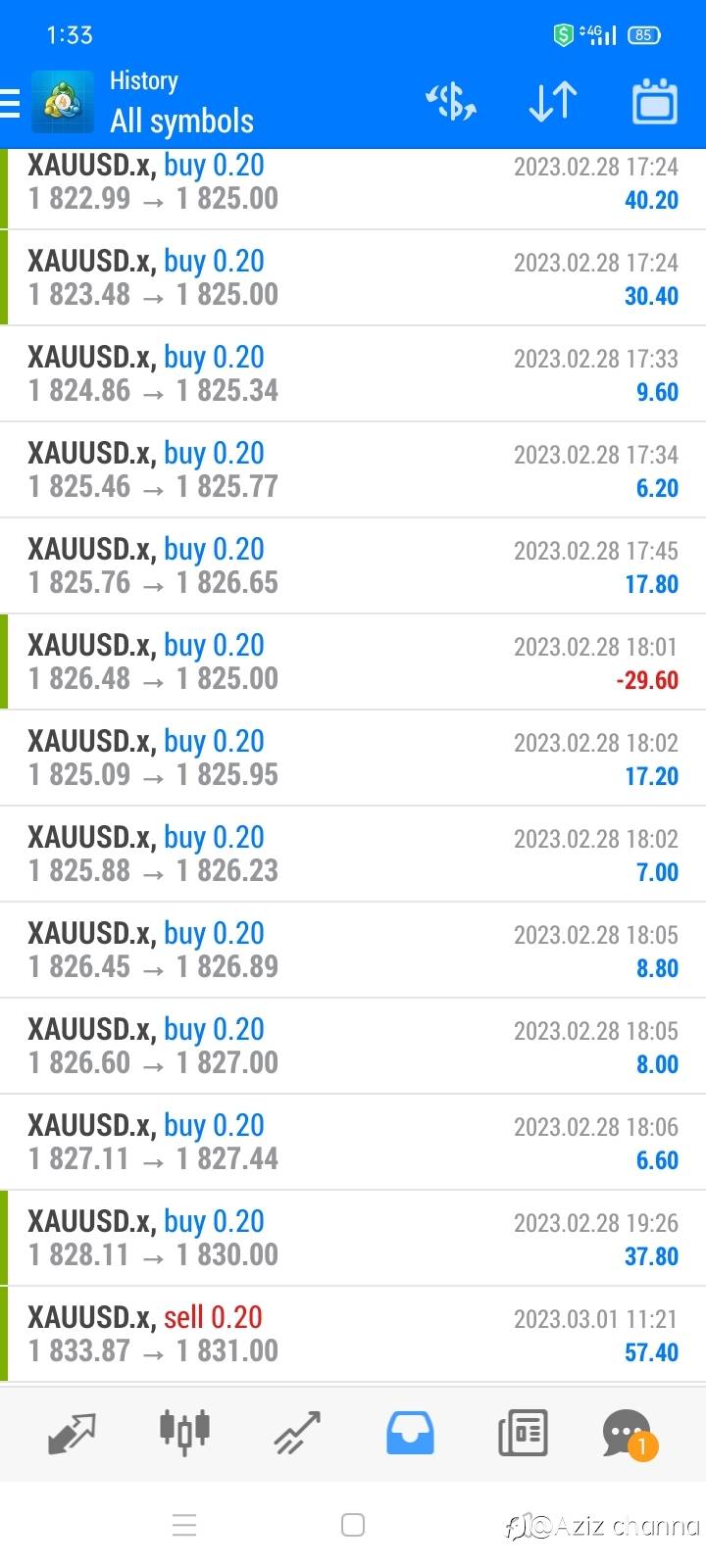Viewport: 706px width, 1568px height.
Task: Open the sort order arrows
Action: (552, 102)
